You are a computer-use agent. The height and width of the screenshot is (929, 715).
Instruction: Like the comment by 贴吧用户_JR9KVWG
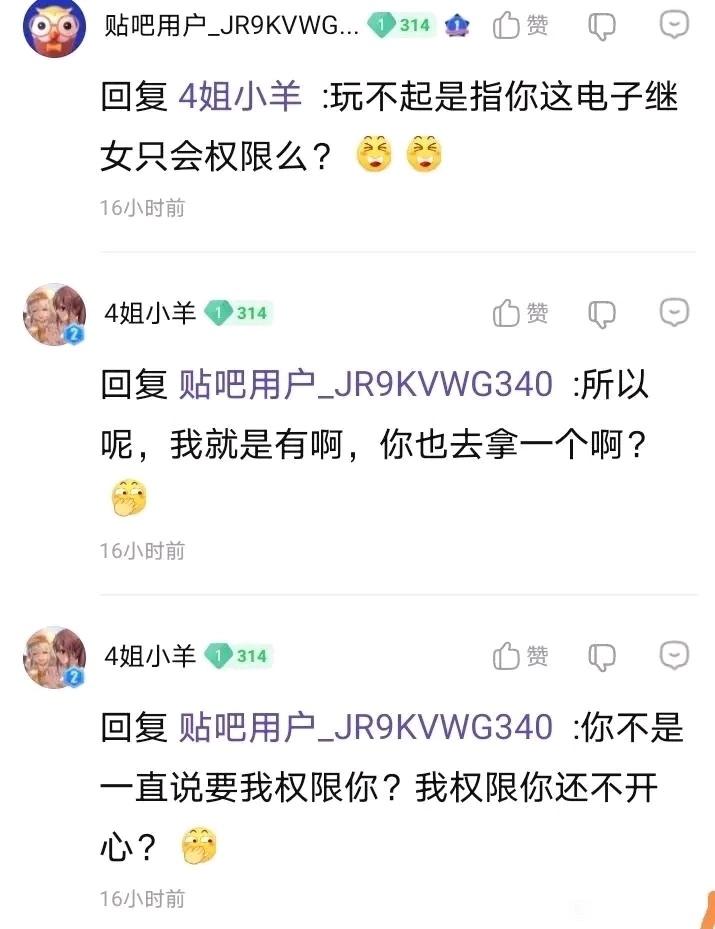[520, 25]
